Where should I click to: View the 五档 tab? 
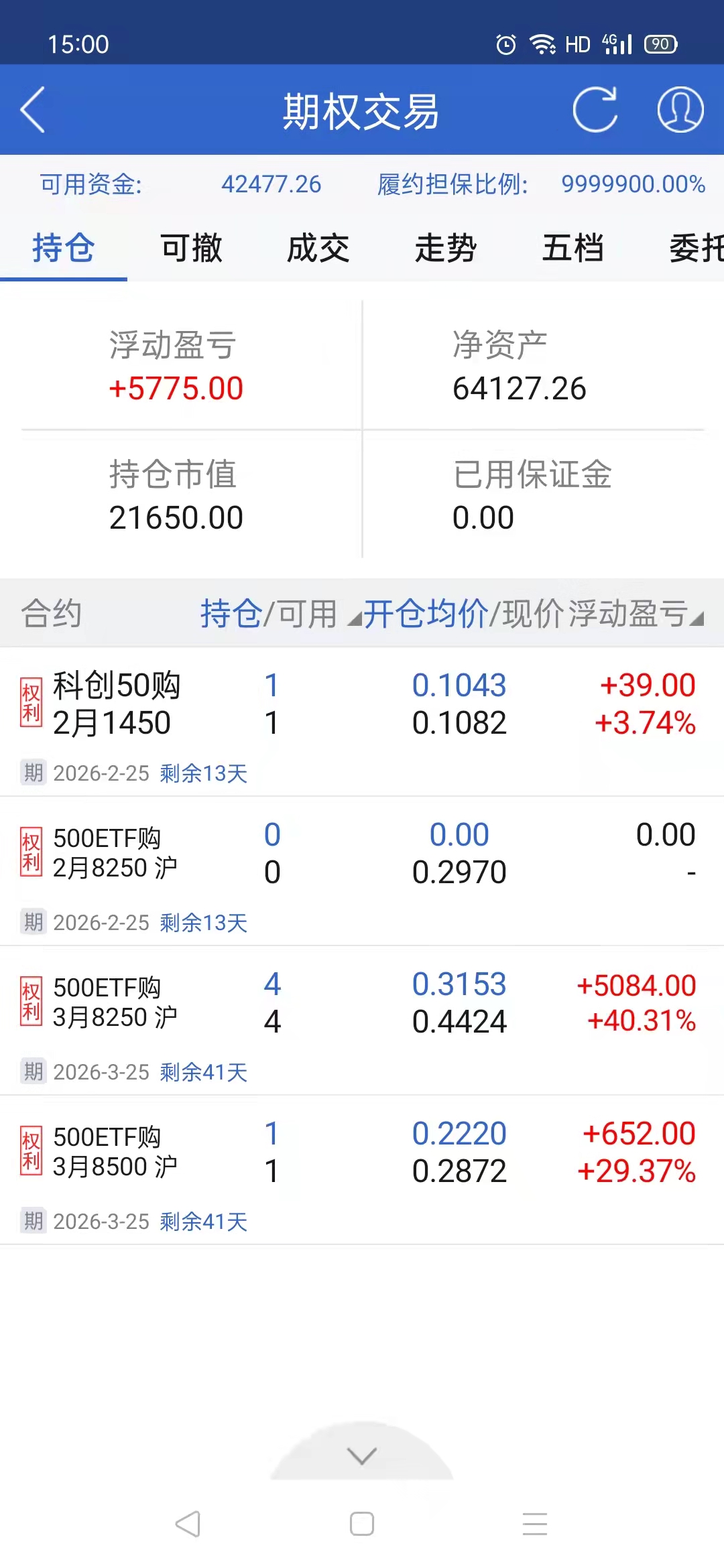(x=573, y=249)
